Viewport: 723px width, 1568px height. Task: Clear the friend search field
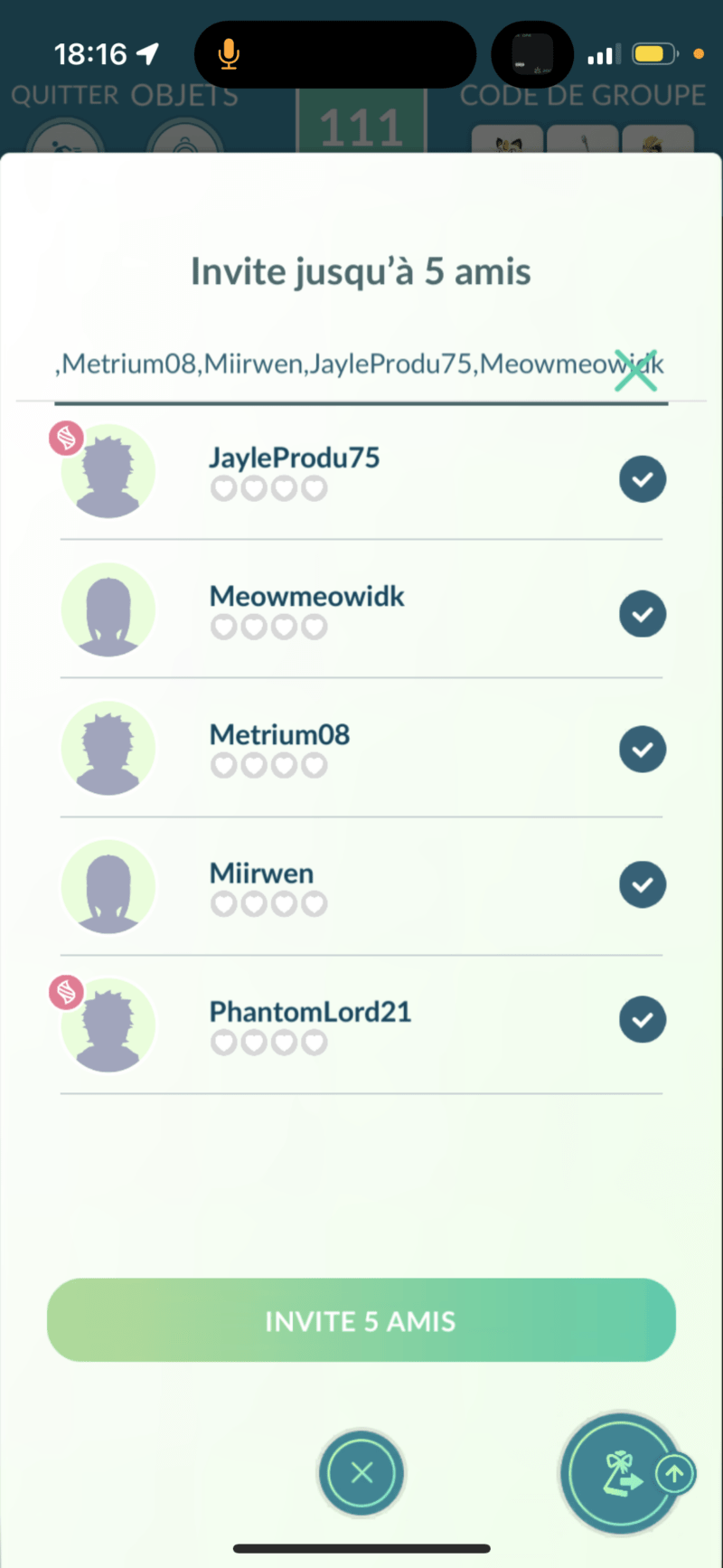635,370
